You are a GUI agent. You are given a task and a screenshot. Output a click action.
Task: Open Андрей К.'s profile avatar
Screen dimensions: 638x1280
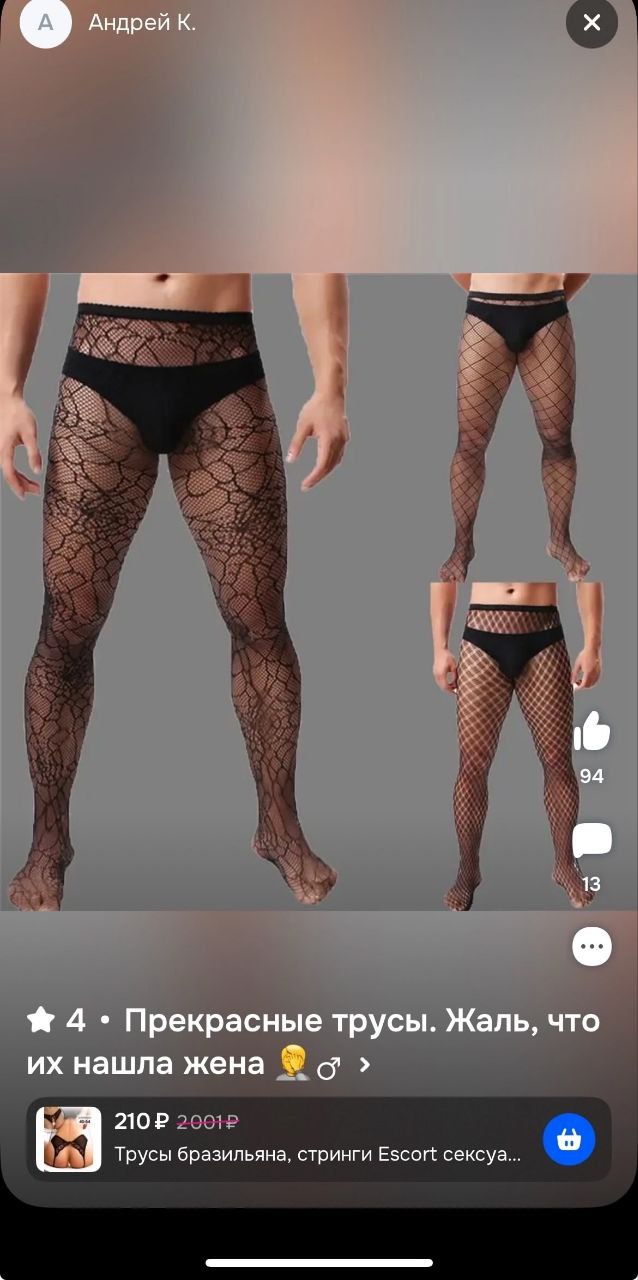(46, 23)
